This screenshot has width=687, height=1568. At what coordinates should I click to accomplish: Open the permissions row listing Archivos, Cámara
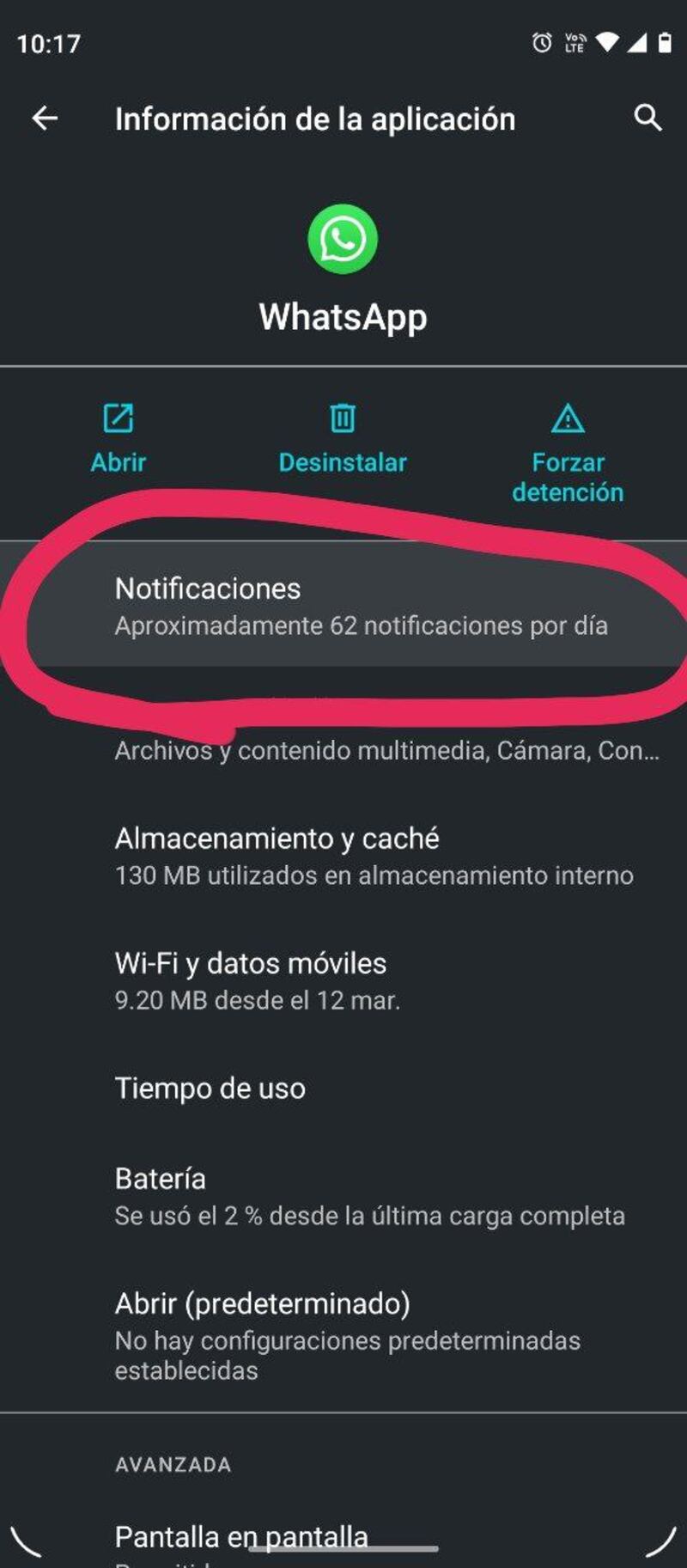pos(386,749)
